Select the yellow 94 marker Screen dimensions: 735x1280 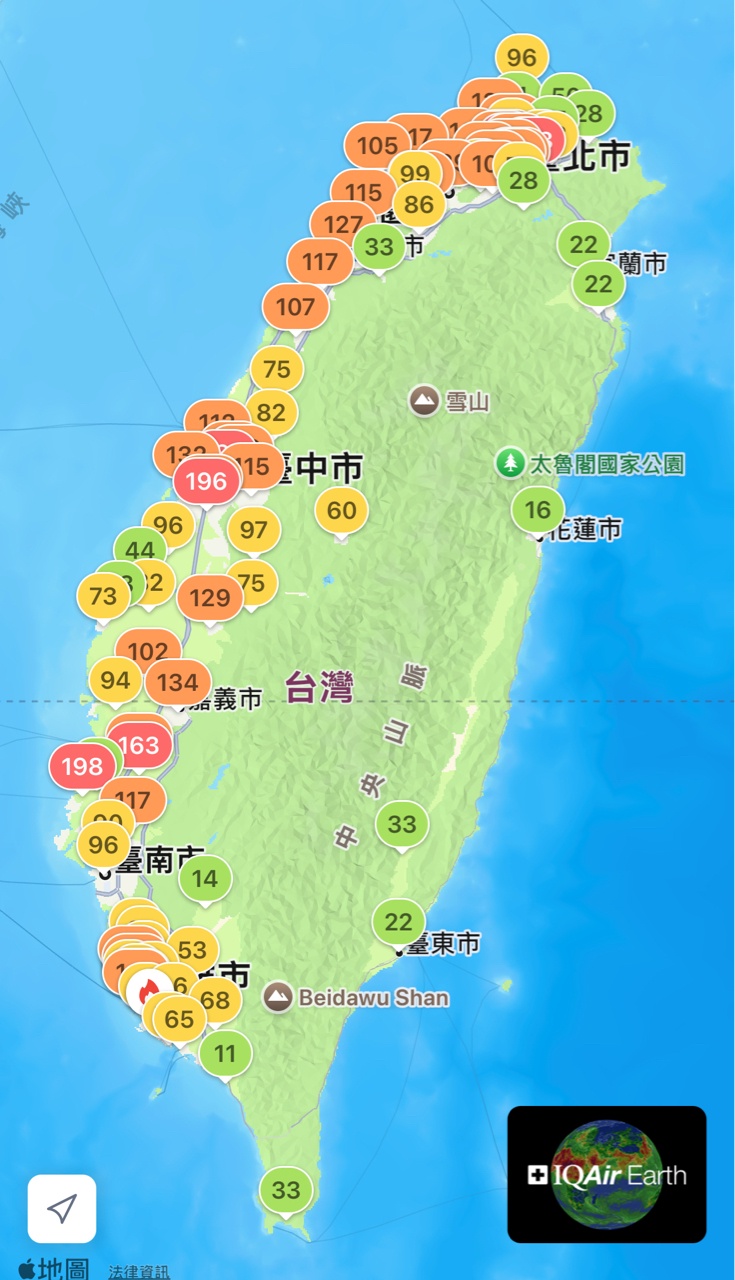tap(115, 681)
